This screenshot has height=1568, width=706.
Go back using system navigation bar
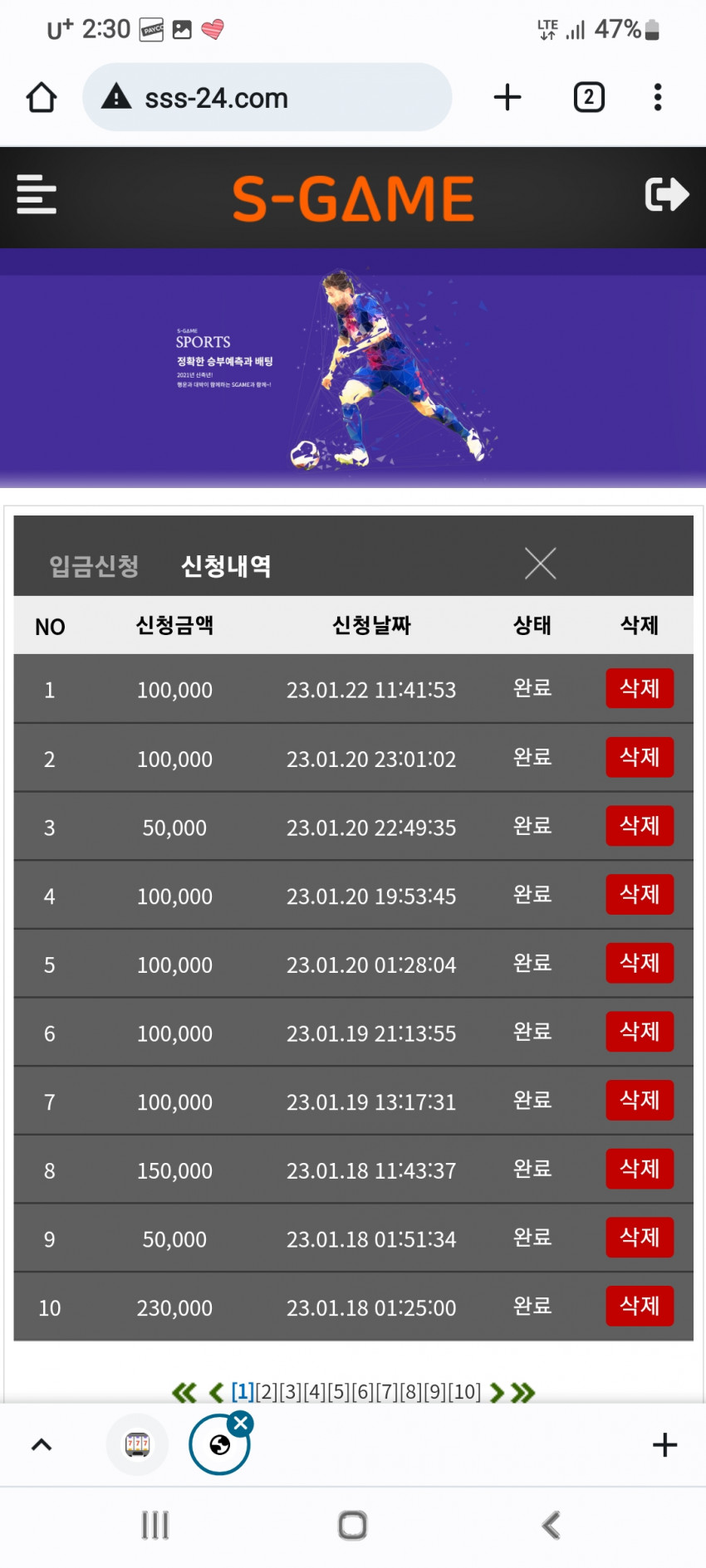(552, 1525)
